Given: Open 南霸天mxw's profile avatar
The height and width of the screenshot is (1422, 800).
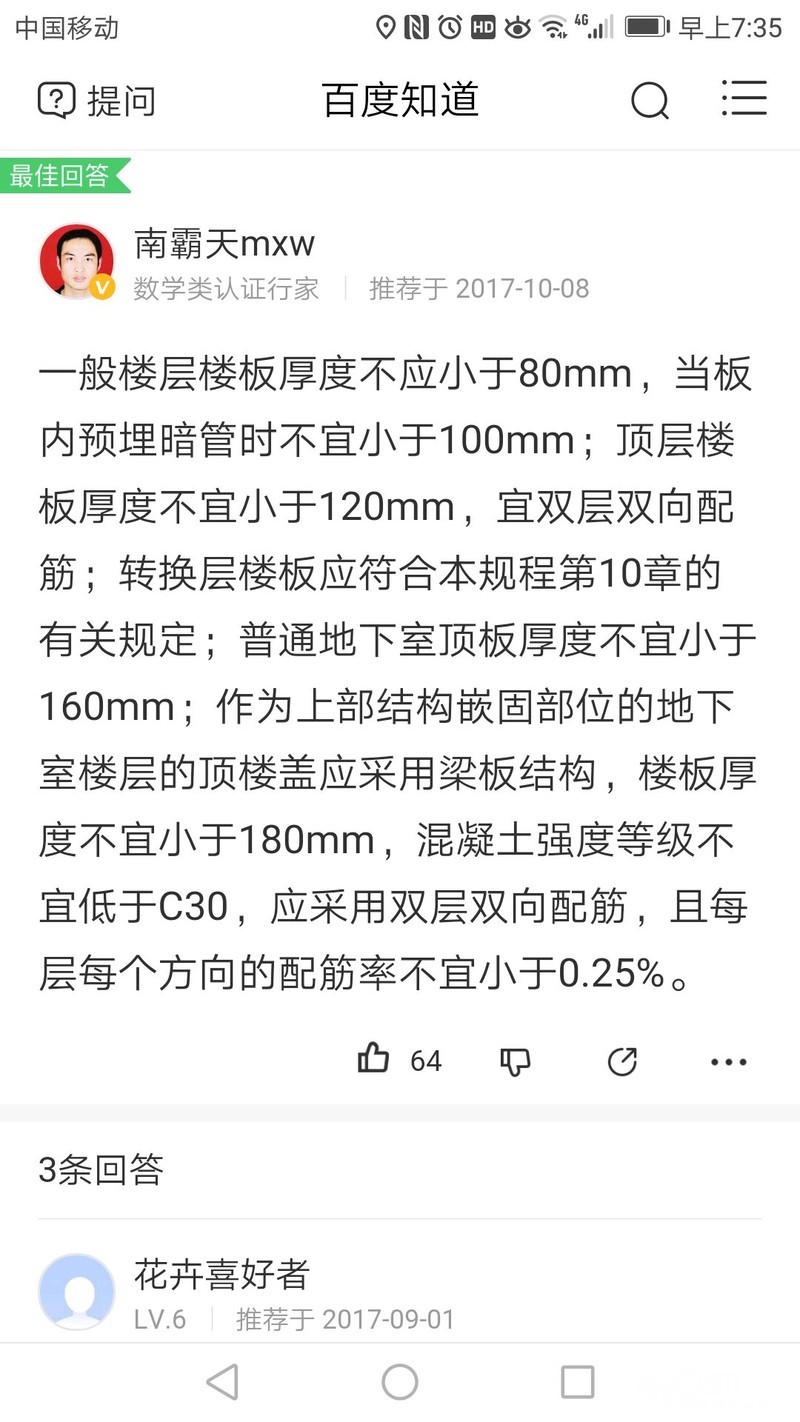Looking at the screenshot, I should [77, 261].
